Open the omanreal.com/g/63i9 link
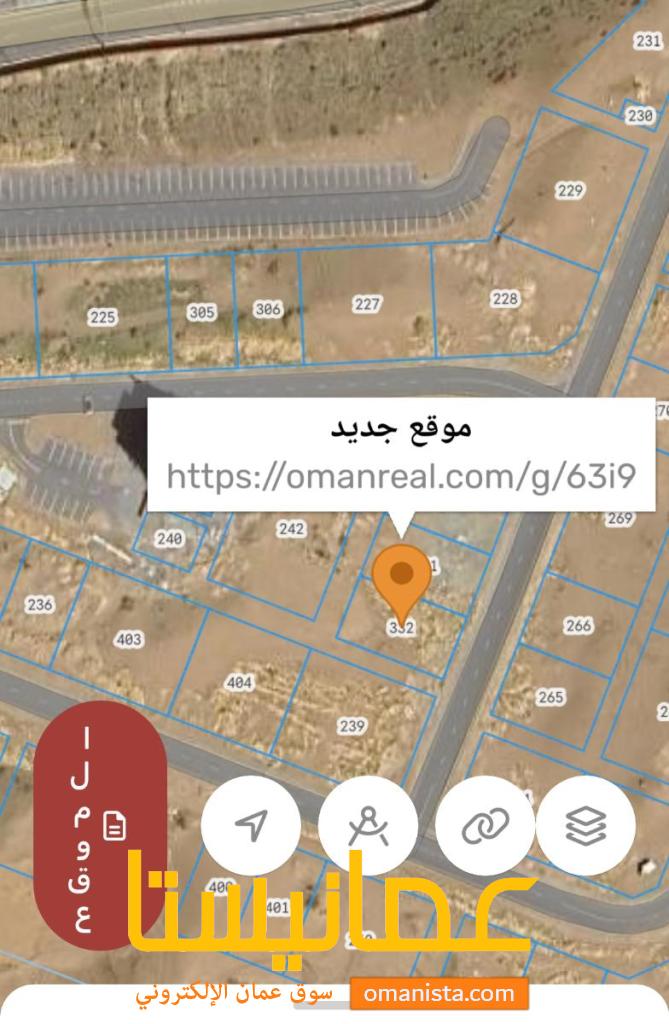This screenshot has height=1024, width=669. 401,476
